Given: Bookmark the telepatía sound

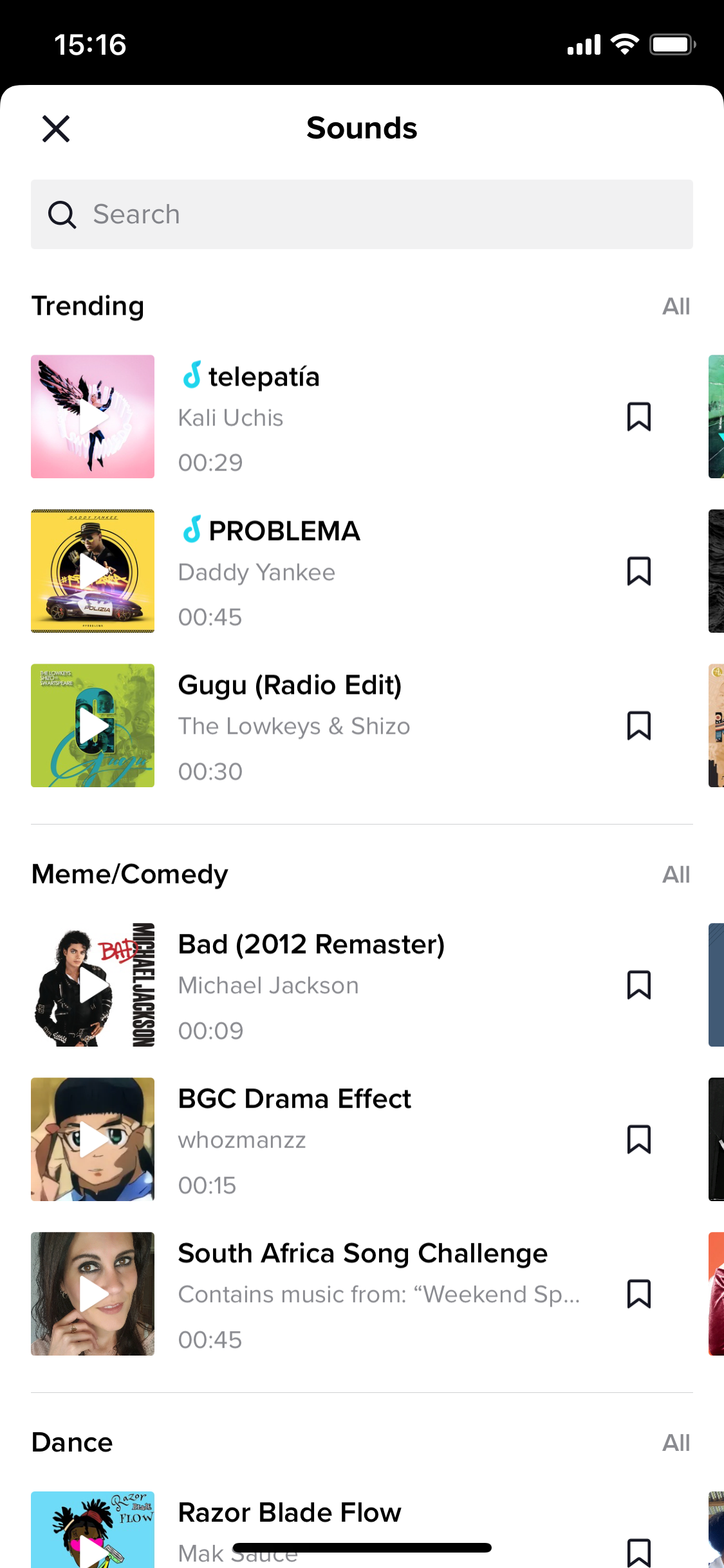Looking at the screenshot, I should [x=639, y=416].
